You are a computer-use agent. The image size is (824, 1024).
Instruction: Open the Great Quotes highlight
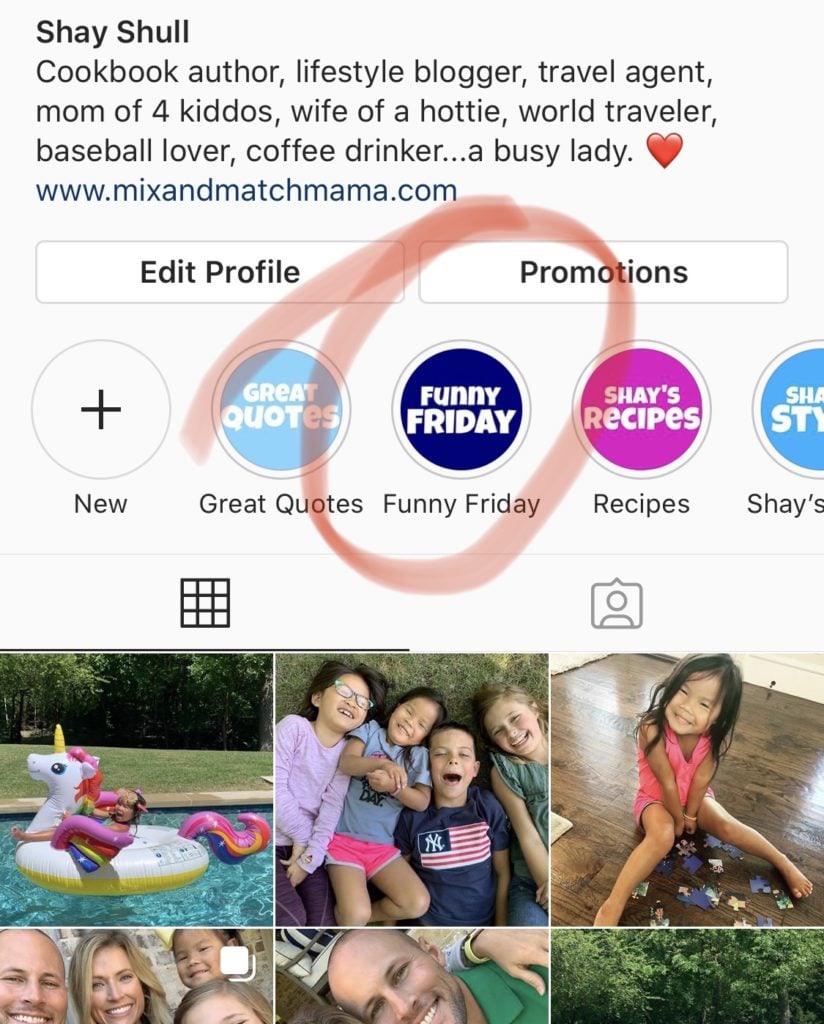(281, 411)
